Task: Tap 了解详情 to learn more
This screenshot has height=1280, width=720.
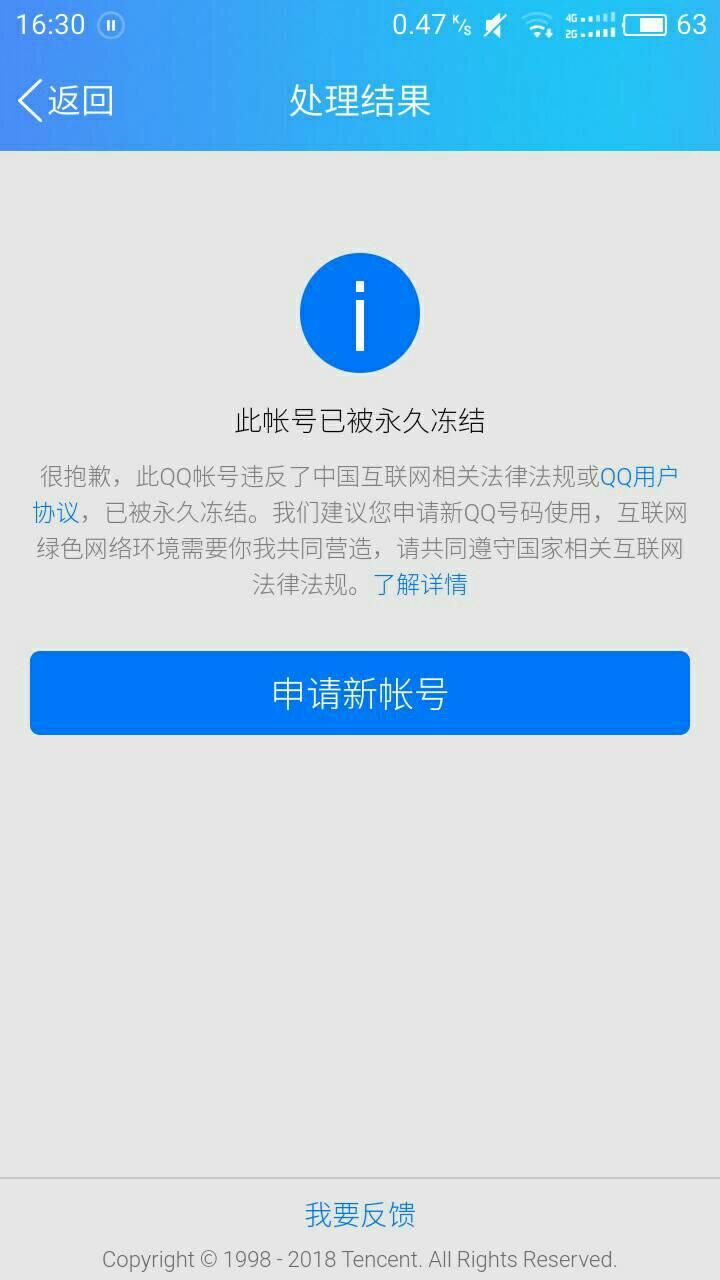Action: coord(420,584)
